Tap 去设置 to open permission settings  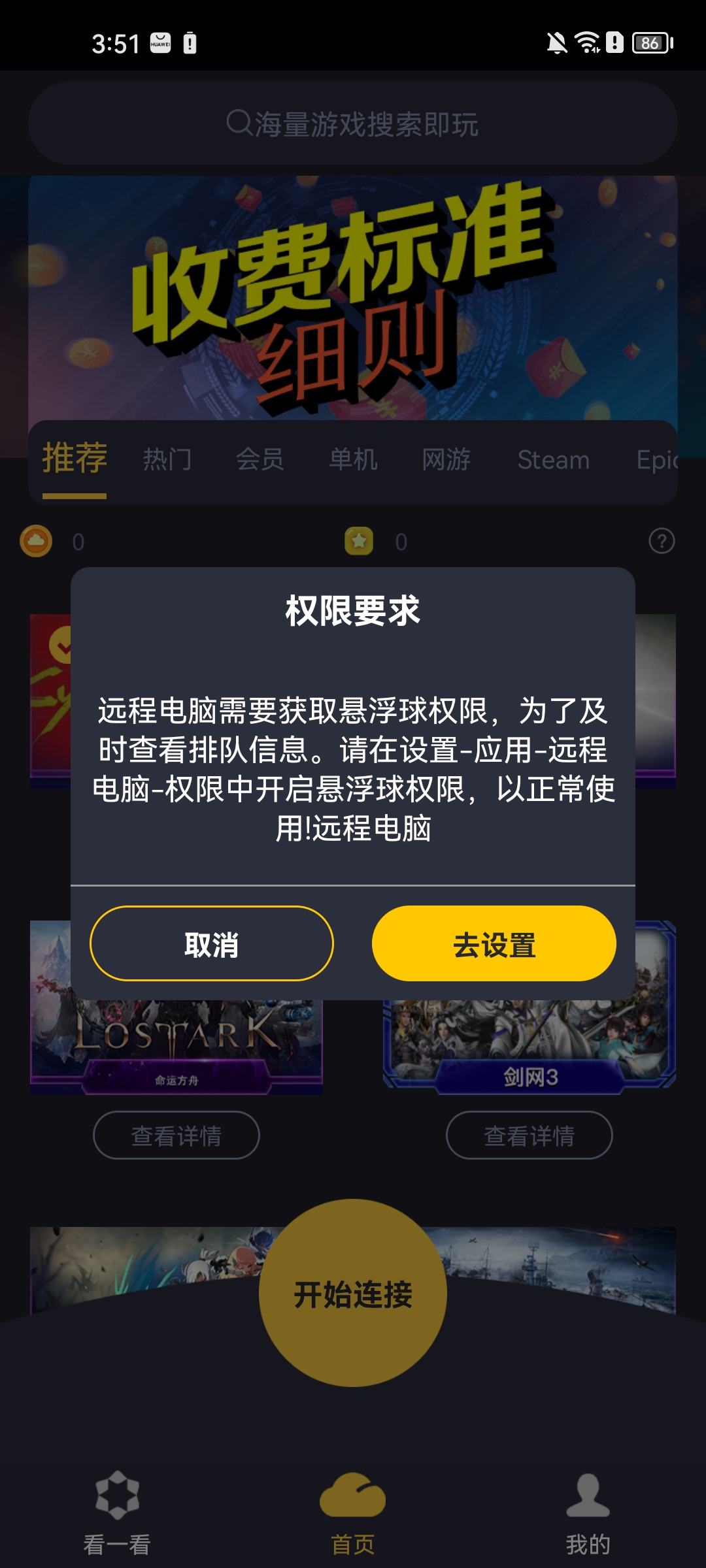494,943
